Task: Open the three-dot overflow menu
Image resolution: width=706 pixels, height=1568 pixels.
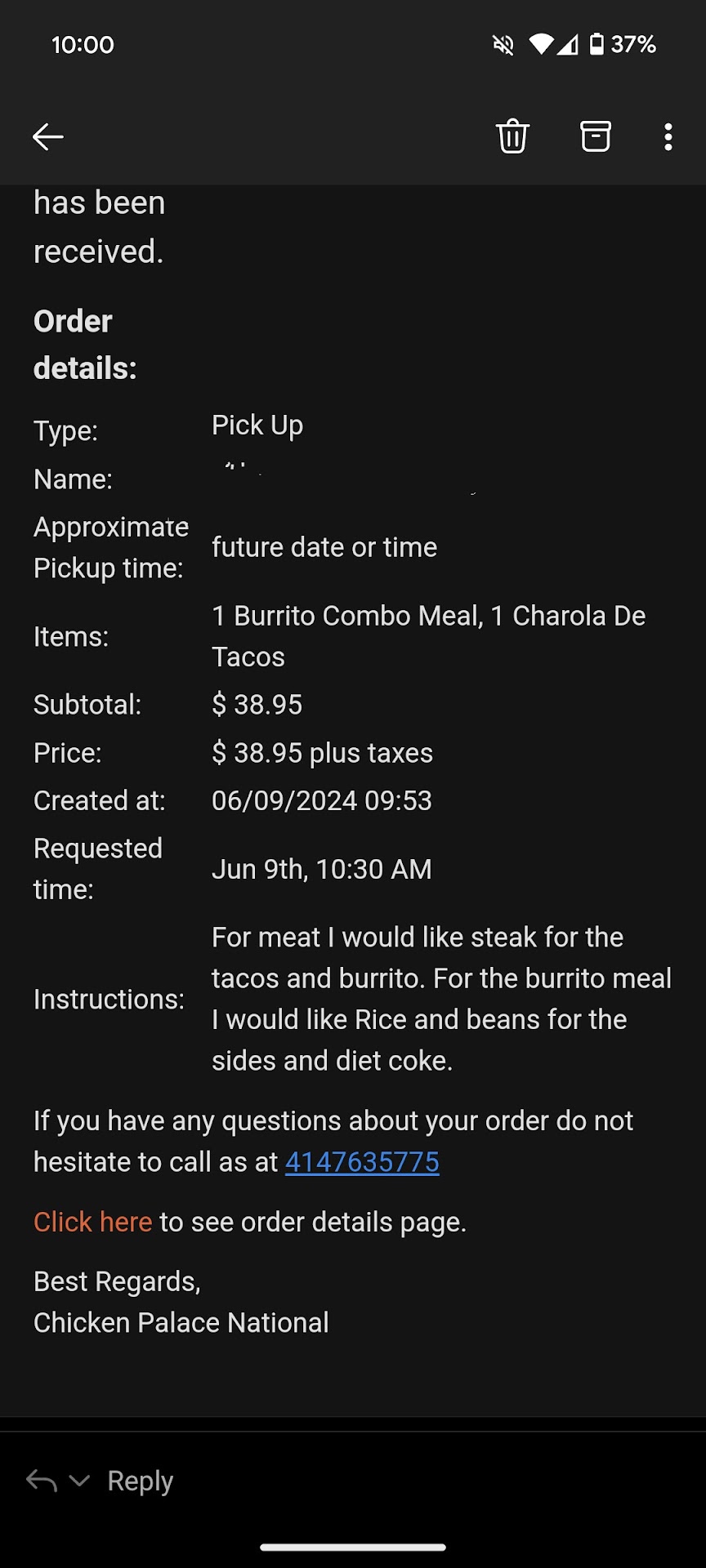Action: click(668, 136)
